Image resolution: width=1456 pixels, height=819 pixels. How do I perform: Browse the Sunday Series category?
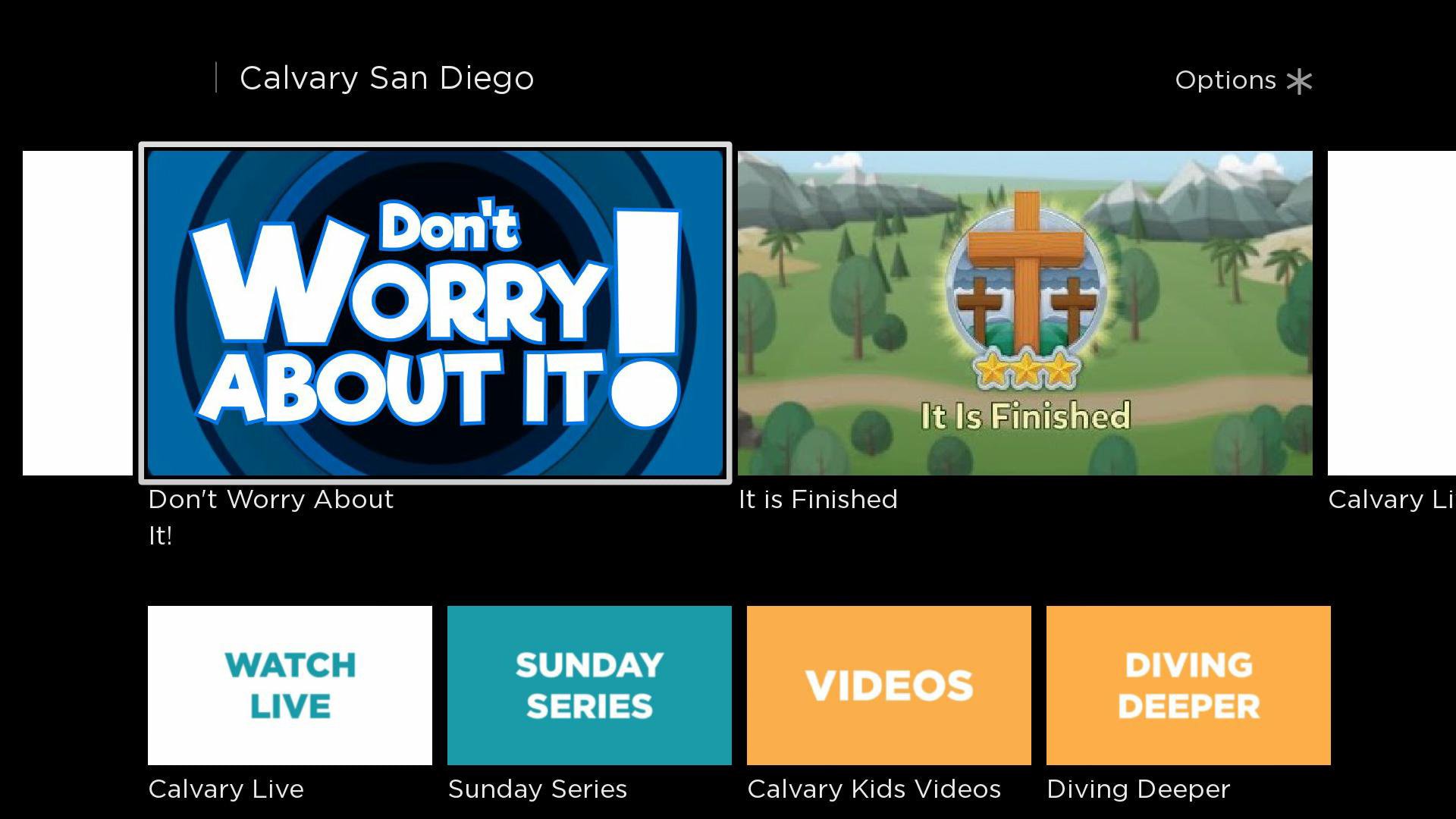pos(589,685)
